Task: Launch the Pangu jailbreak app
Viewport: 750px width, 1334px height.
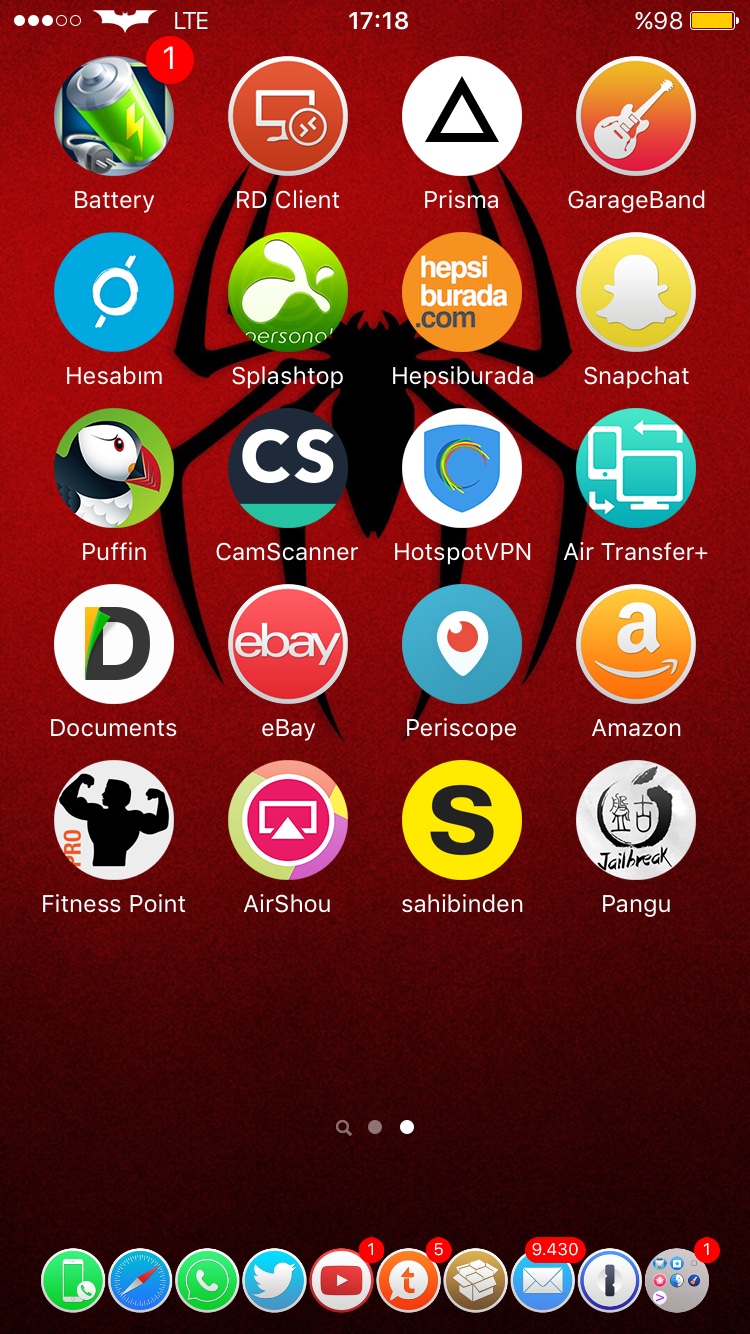Action: pos(636,820)
